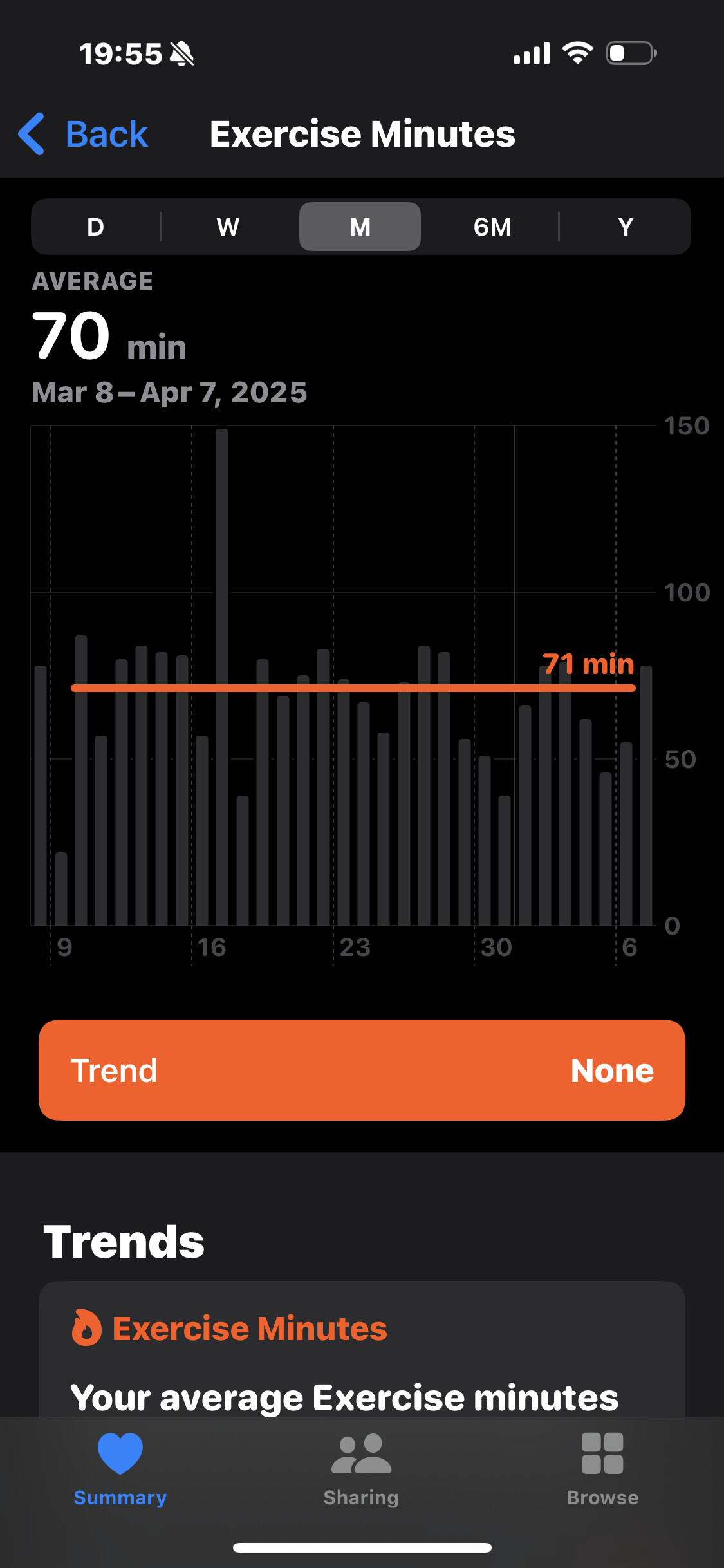Switch to the D day view
Viewport: 724px width, 1568px height.
(96, 227)
